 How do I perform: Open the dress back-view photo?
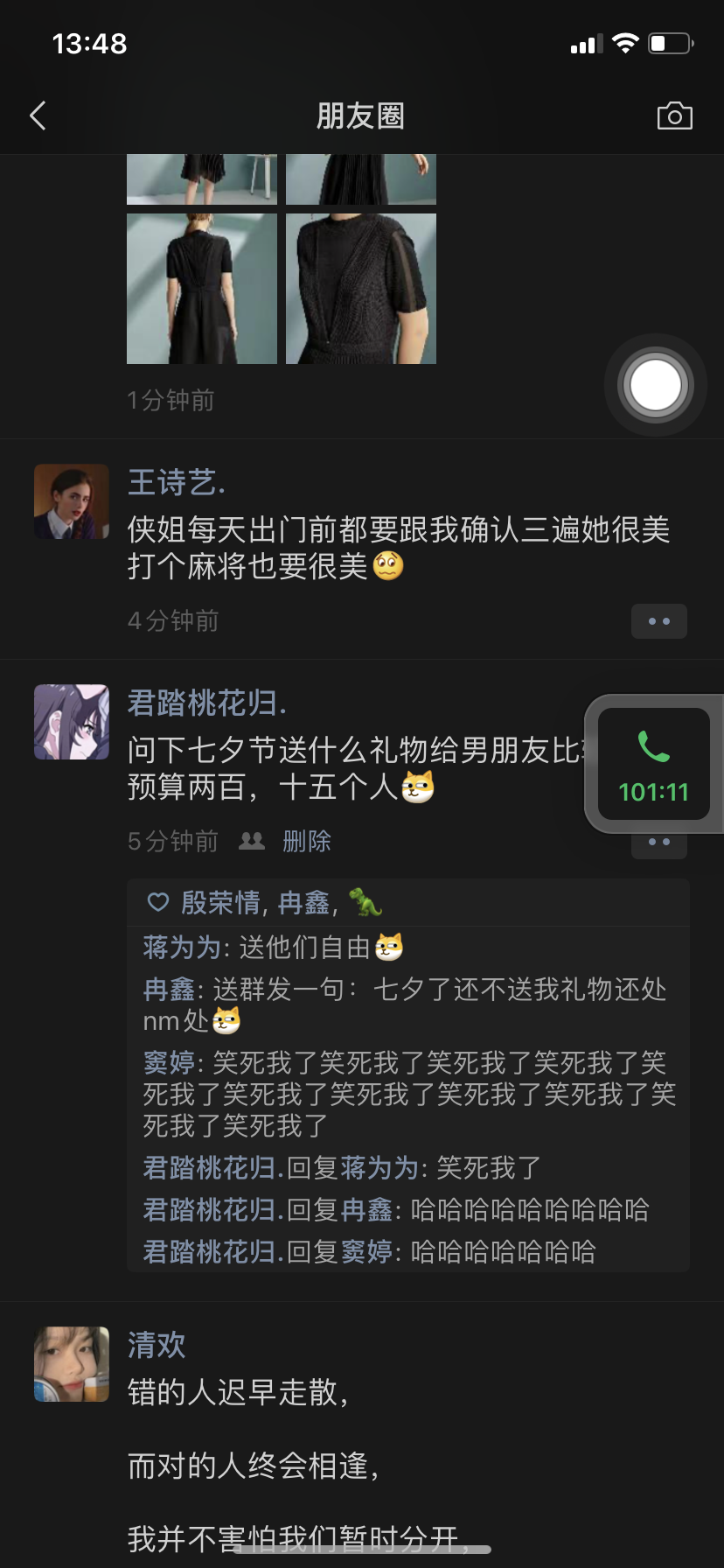coord(202,289)
